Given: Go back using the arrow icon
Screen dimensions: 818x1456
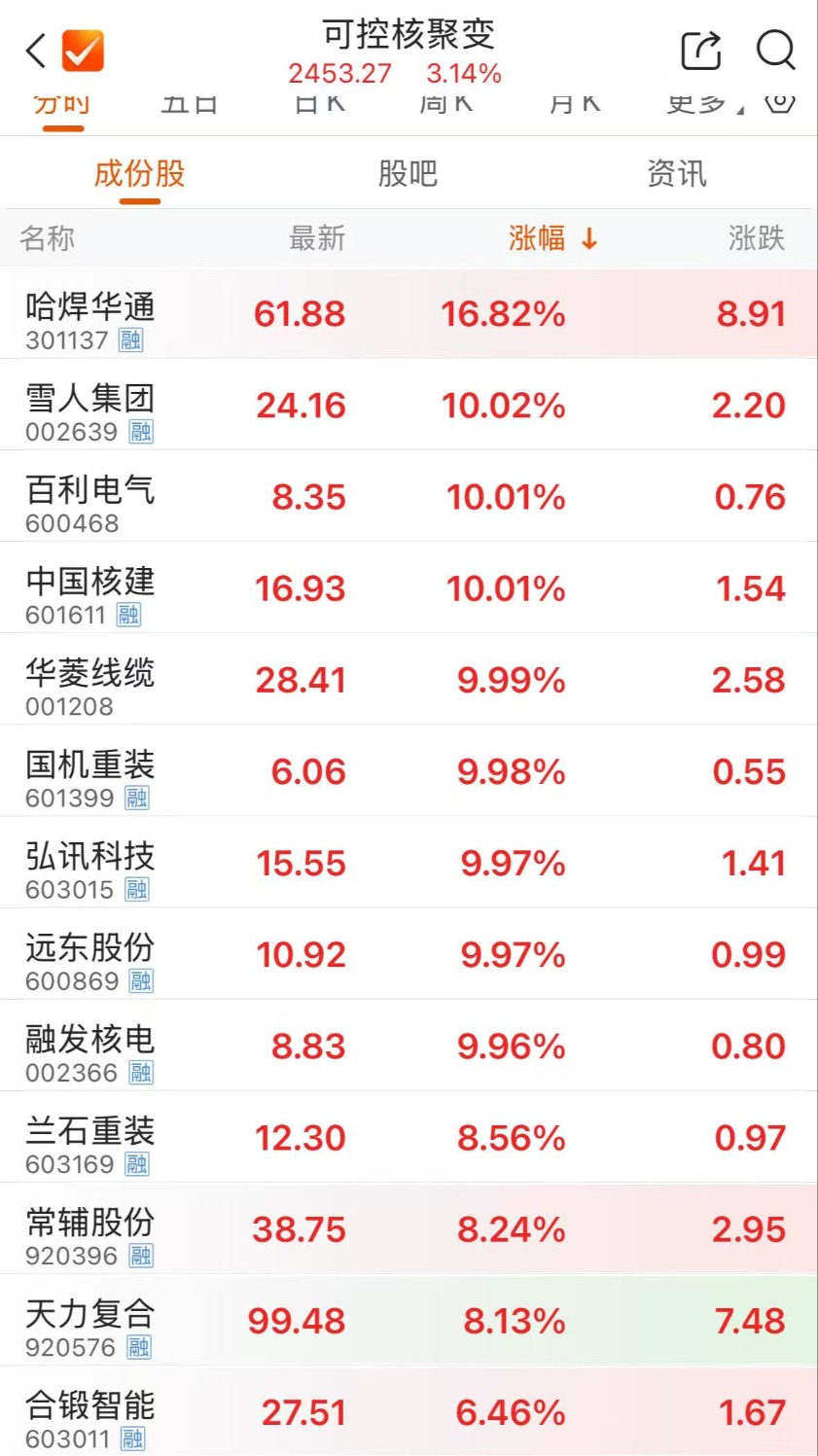Looking at the screenshot, I should coord(36,51).
